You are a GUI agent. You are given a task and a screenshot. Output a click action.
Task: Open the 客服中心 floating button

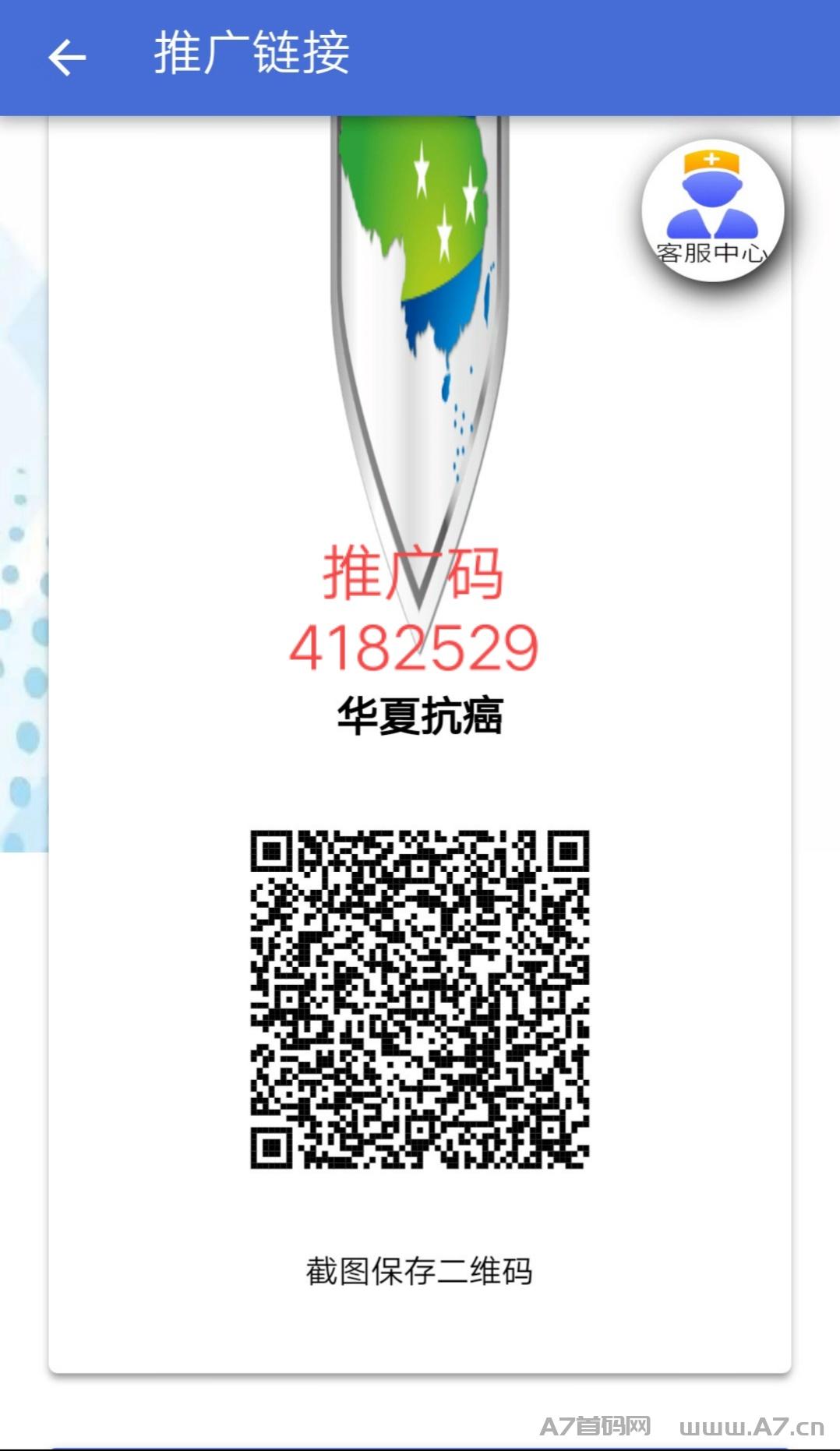tap(712, 210)
